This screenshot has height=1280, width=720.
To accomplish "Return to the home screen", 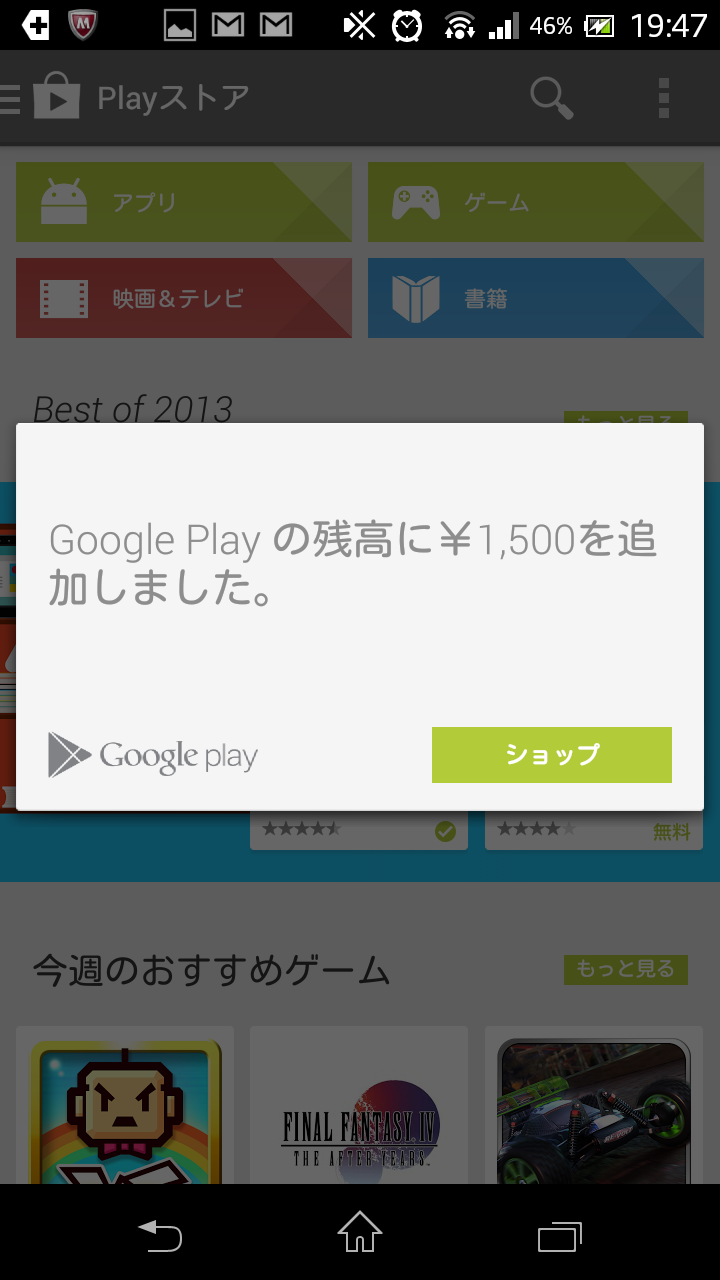I will (x=360, y=1233).
